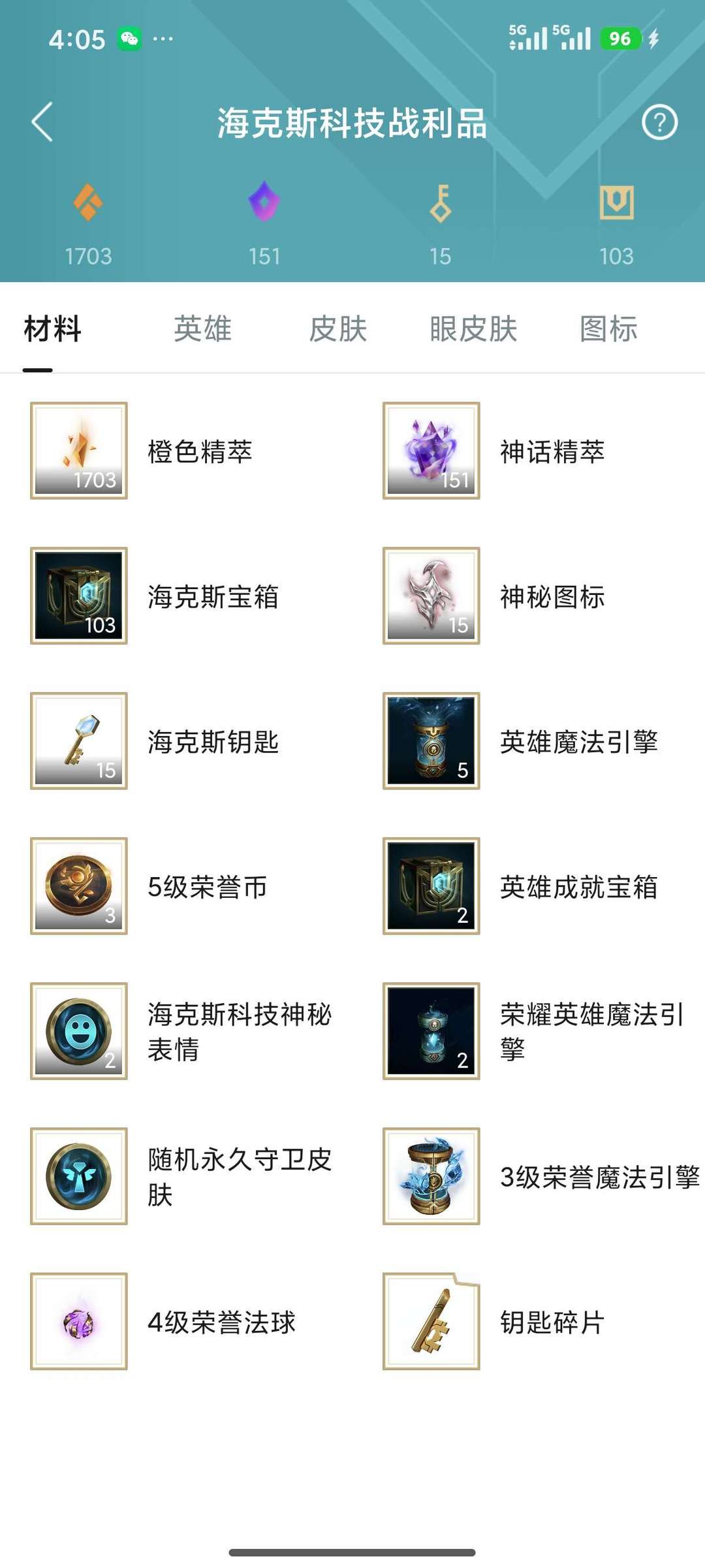View the 海克斯科技神秘表情 item
This screenshot has height=1568, width=705.
176,1031
